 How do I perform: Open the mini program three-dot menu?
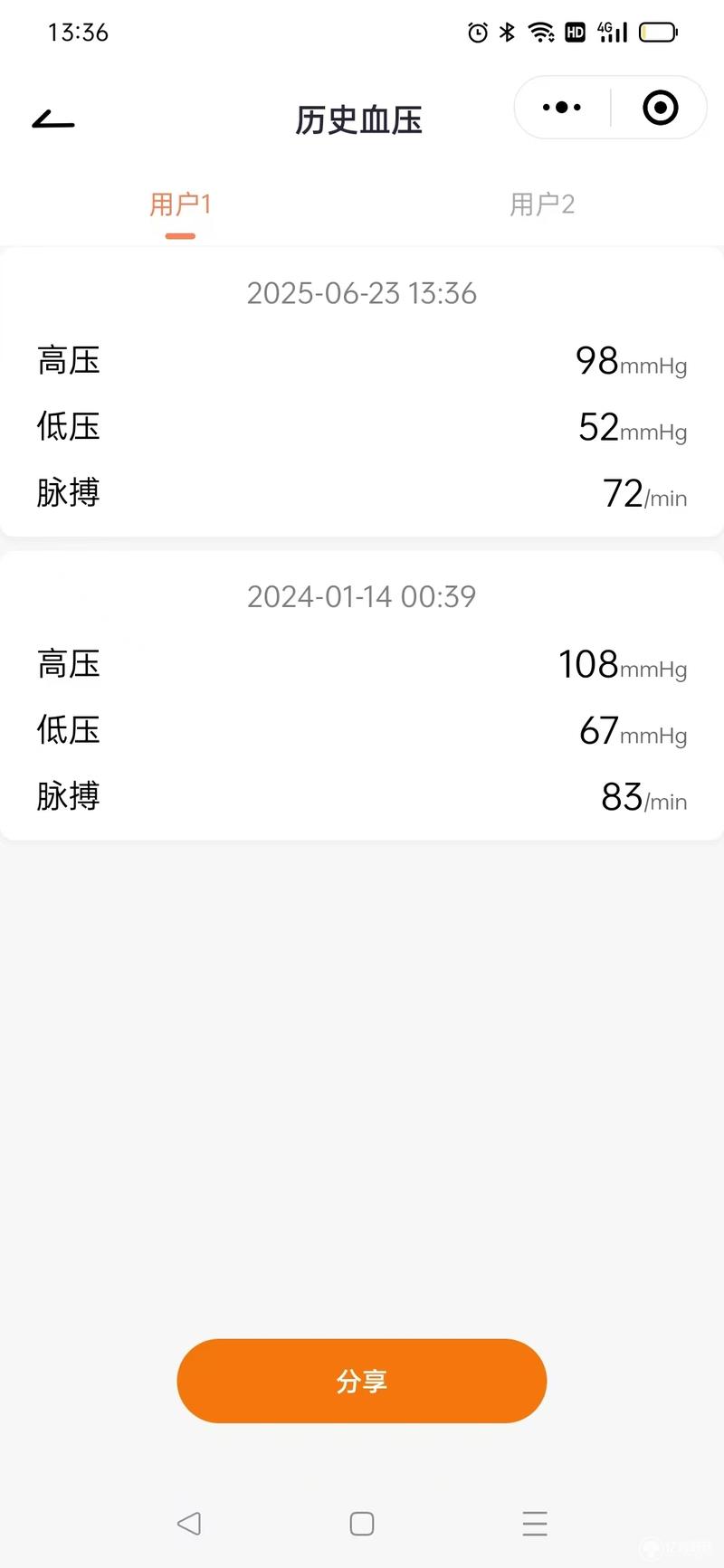tap(562, 107)
